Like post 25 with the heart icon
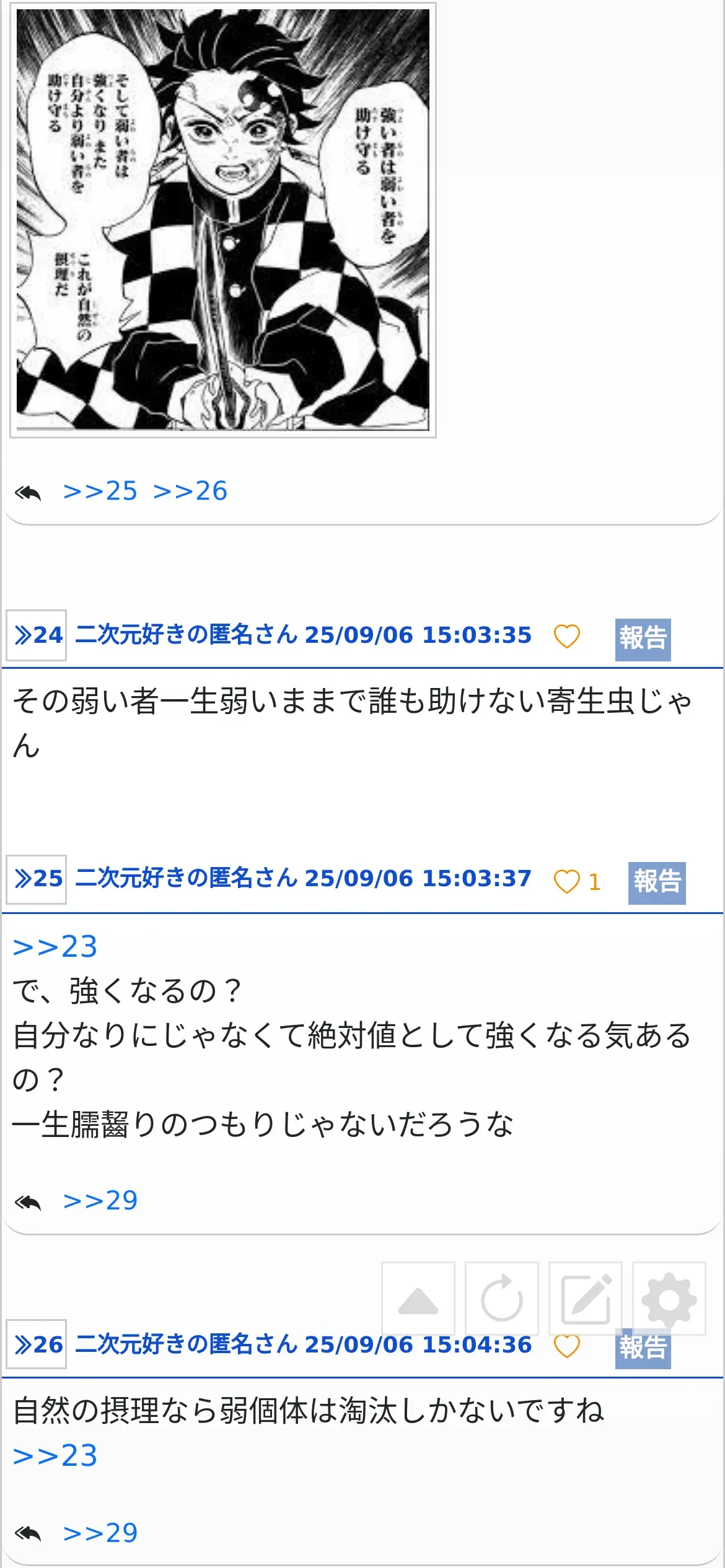 pos(566,881)
